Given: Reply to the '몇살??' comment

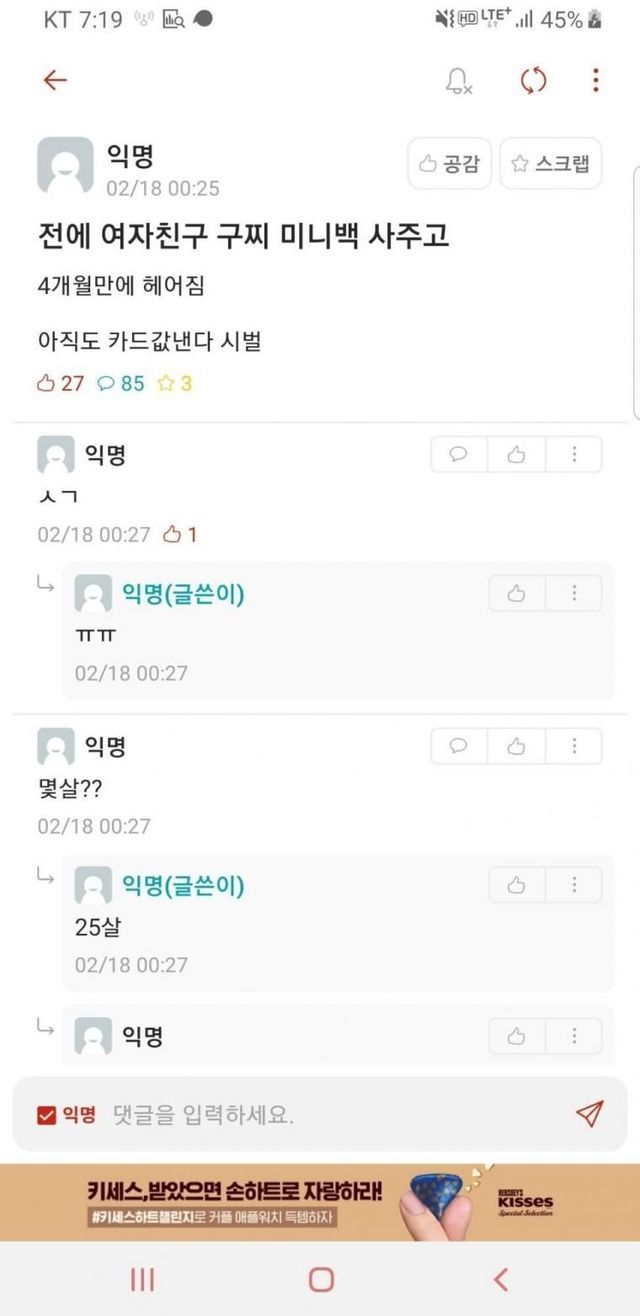Looking at the screenshot, I should click(459, 746).
